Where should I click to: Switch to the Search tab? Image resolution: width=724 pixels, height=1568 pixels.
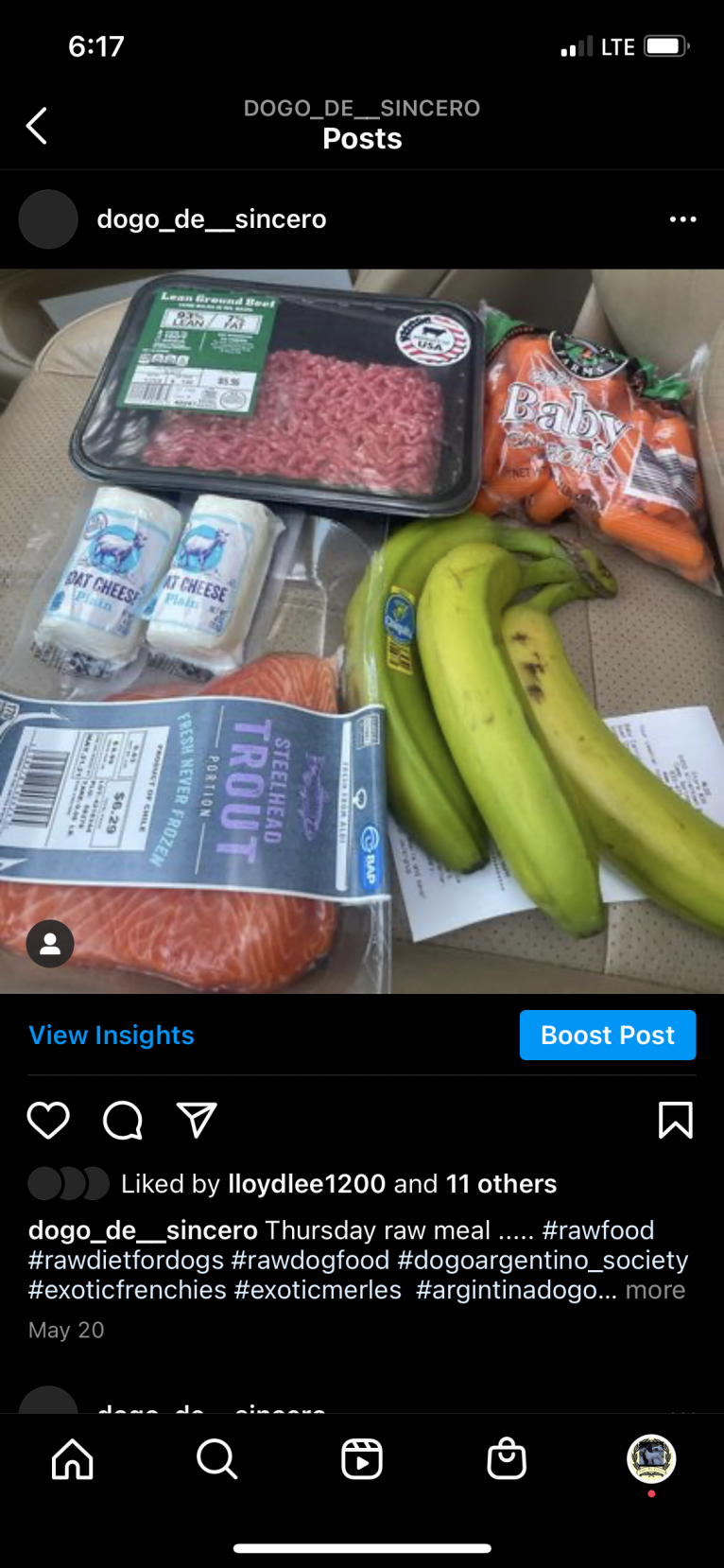click(x=217, y=1459)
